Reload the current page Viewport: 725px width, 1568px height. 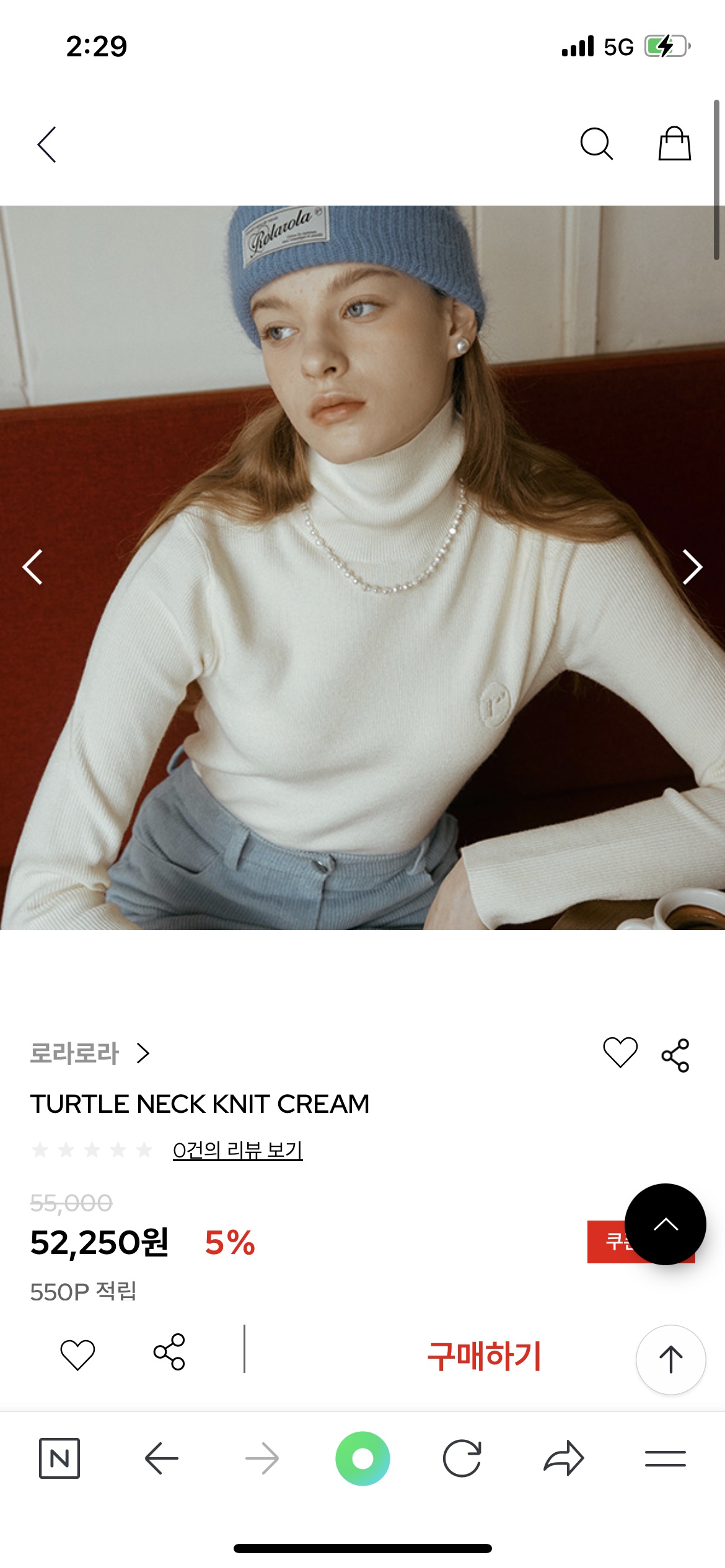(x=462, y=1458)
